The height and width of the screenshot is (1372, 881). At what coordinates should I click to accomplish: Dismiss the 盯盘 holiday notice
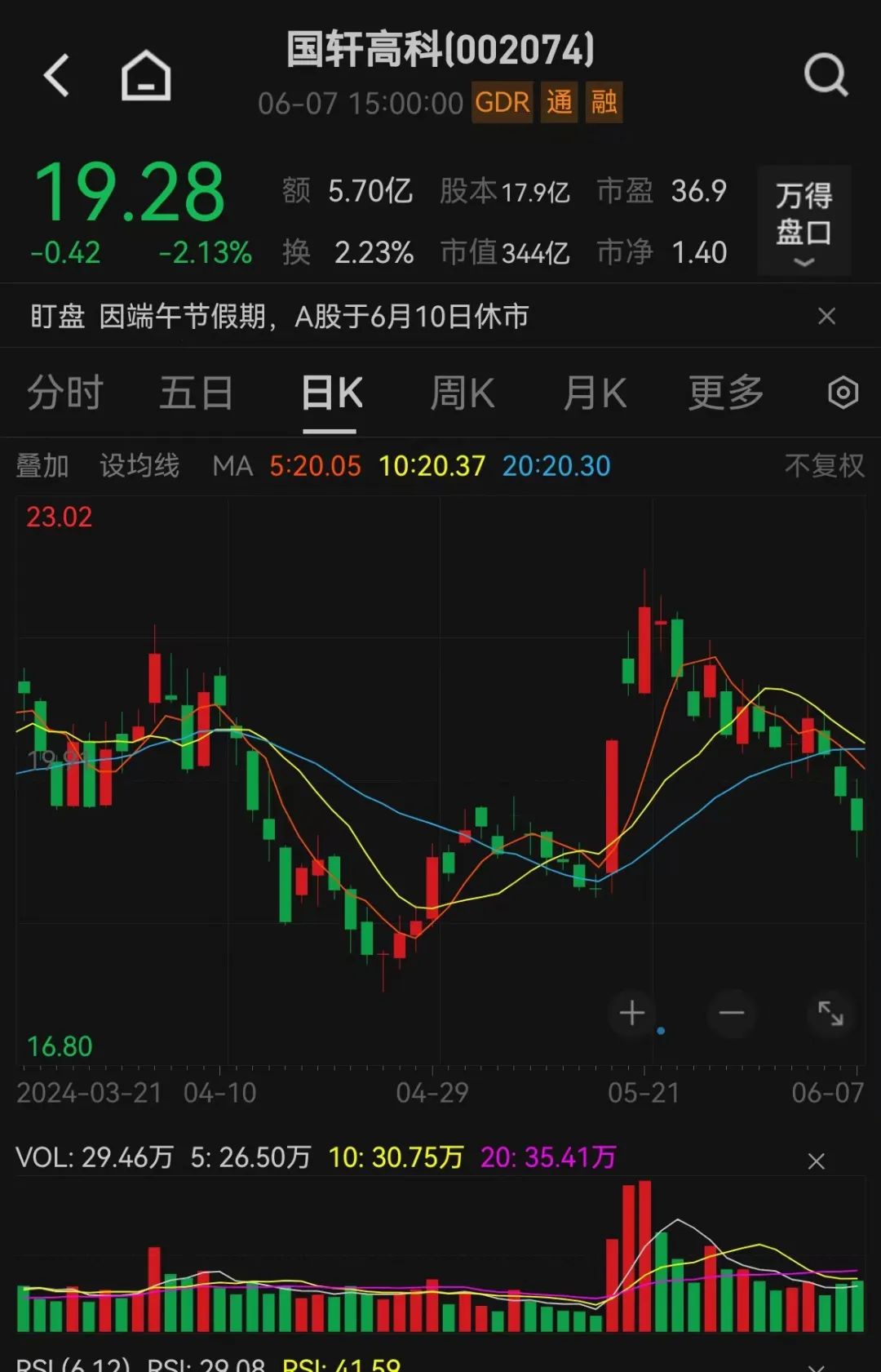(x=826, y=317)
